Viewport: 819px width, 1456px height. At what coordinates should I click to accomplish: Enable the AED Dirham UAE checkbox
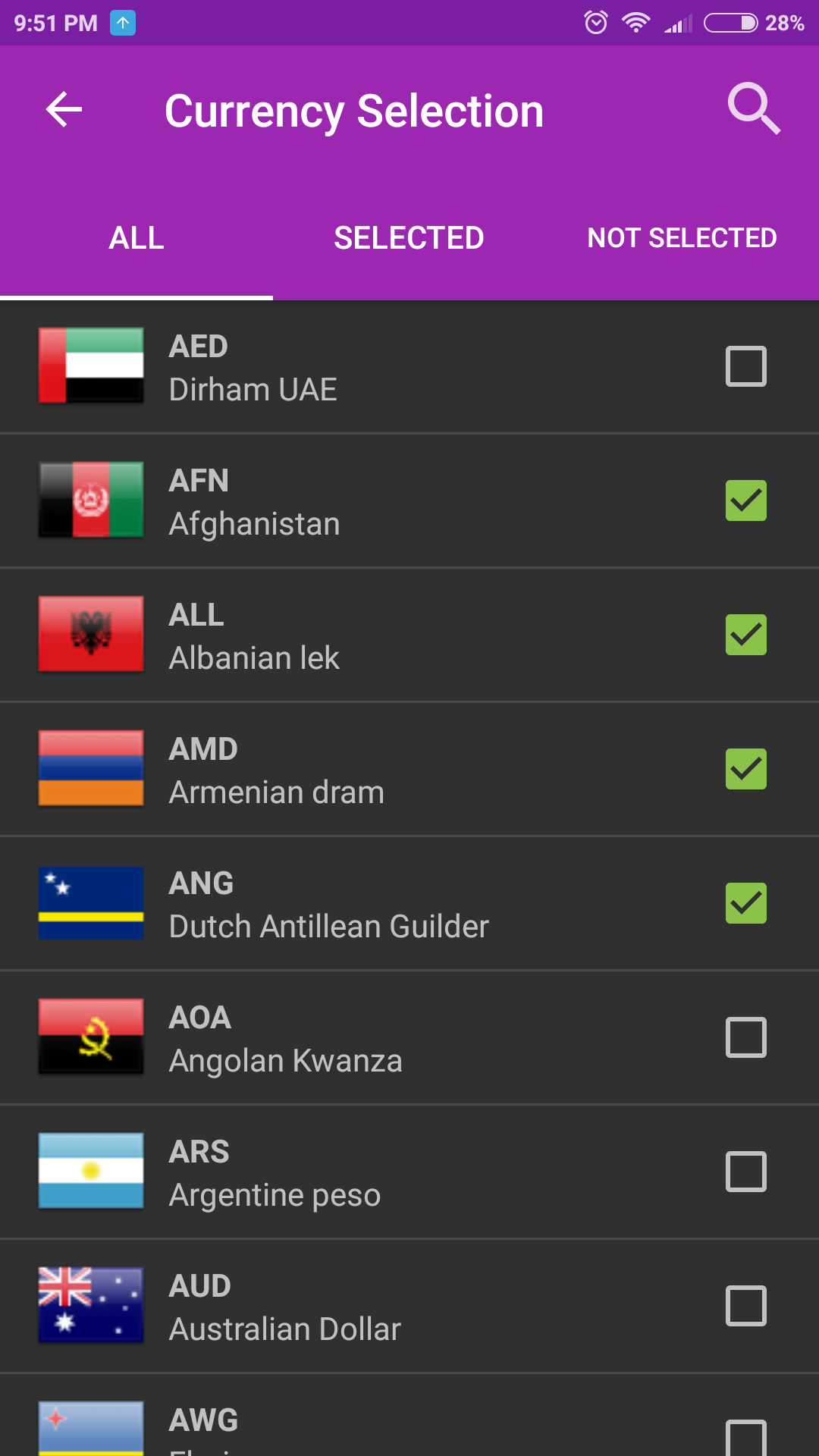click(x=746, y=366)
